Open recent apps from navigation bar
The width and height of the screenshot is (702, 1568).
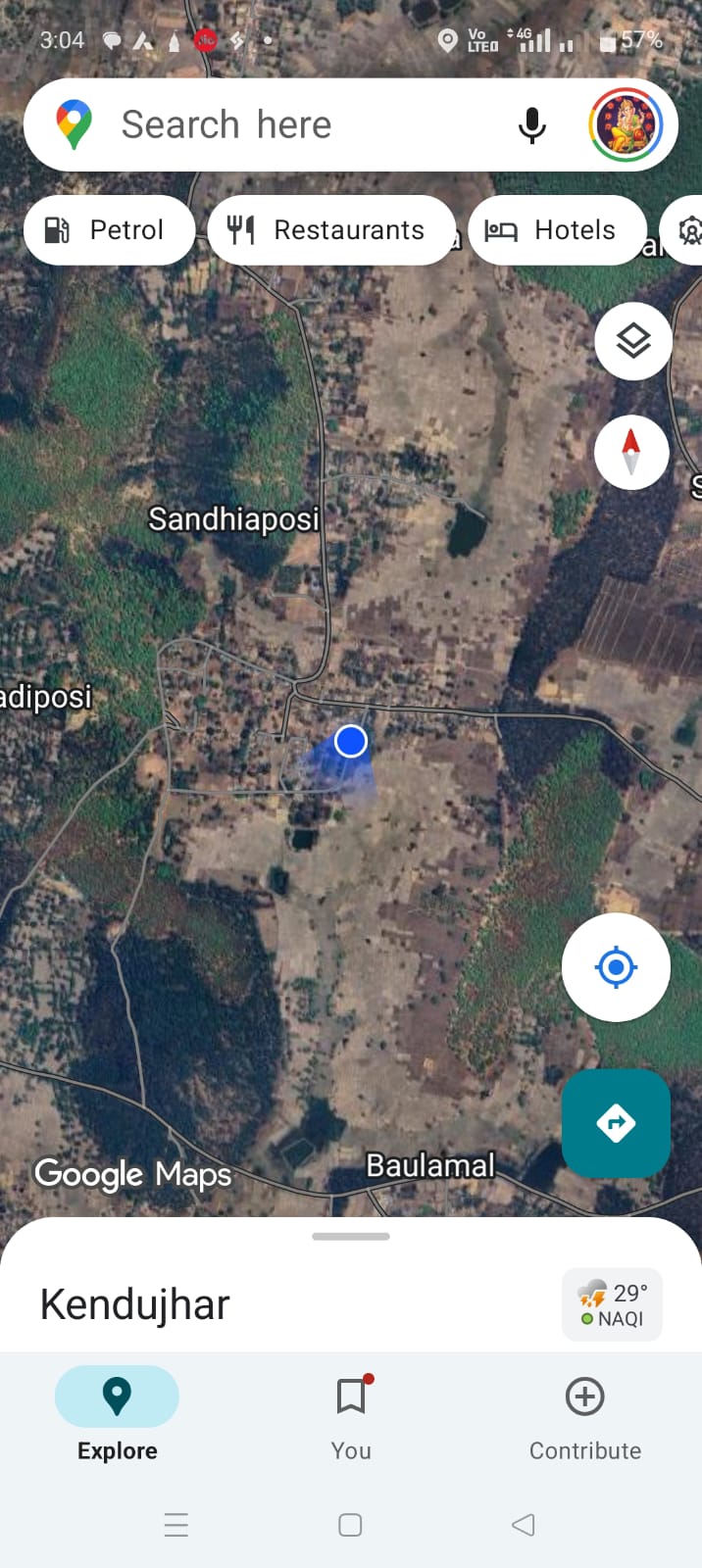tap(176, 1525)
